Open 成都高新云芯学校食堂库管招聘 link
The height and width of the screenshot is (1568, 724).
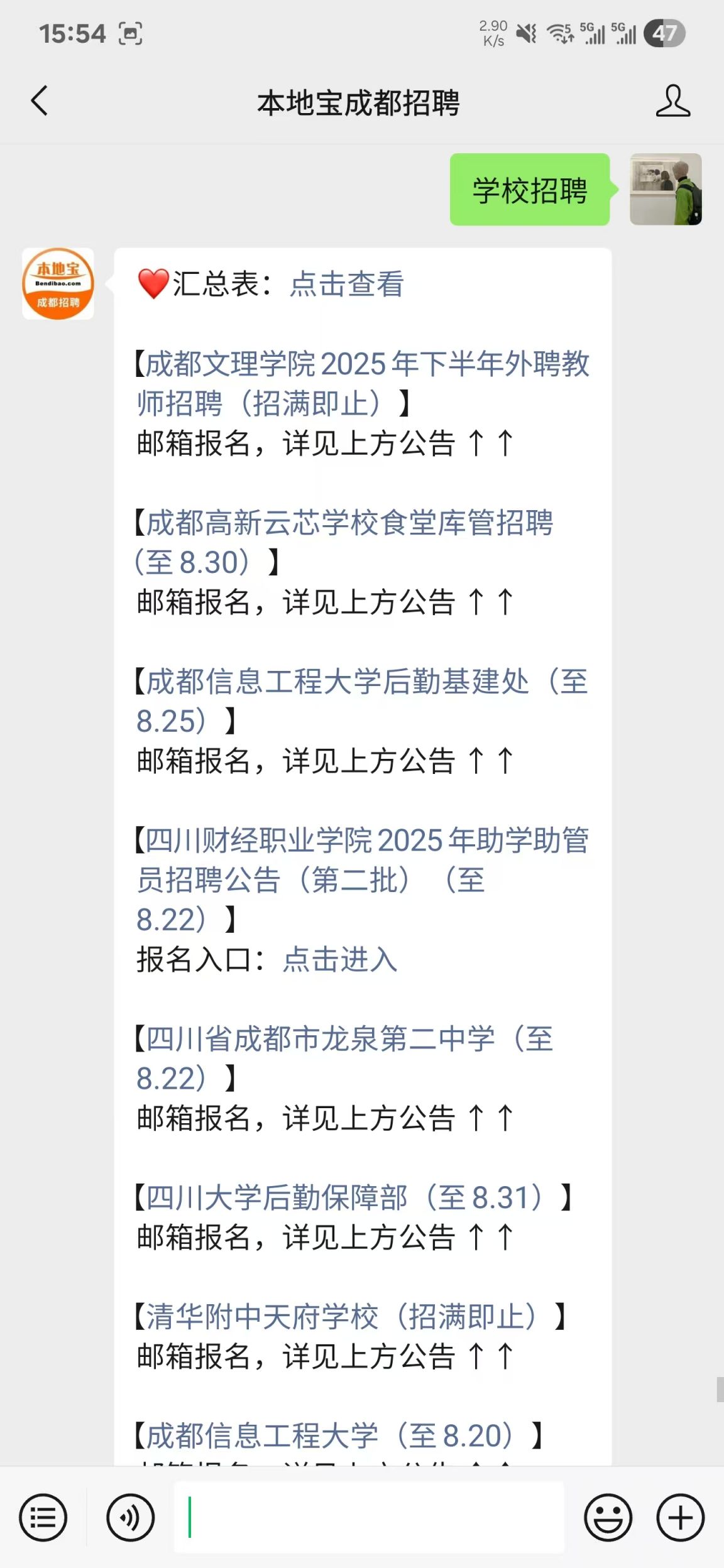pyautogui.click(x=344, y=542)
